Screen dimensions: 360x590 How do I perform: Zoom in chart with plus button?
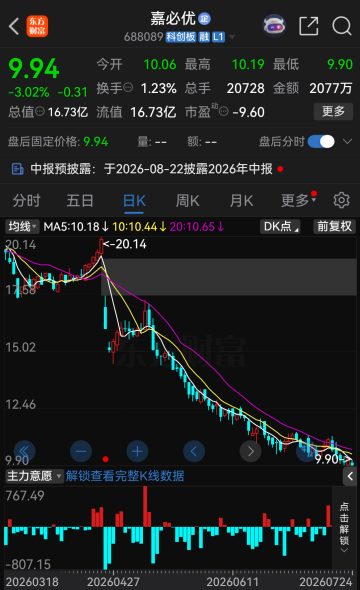137,451
